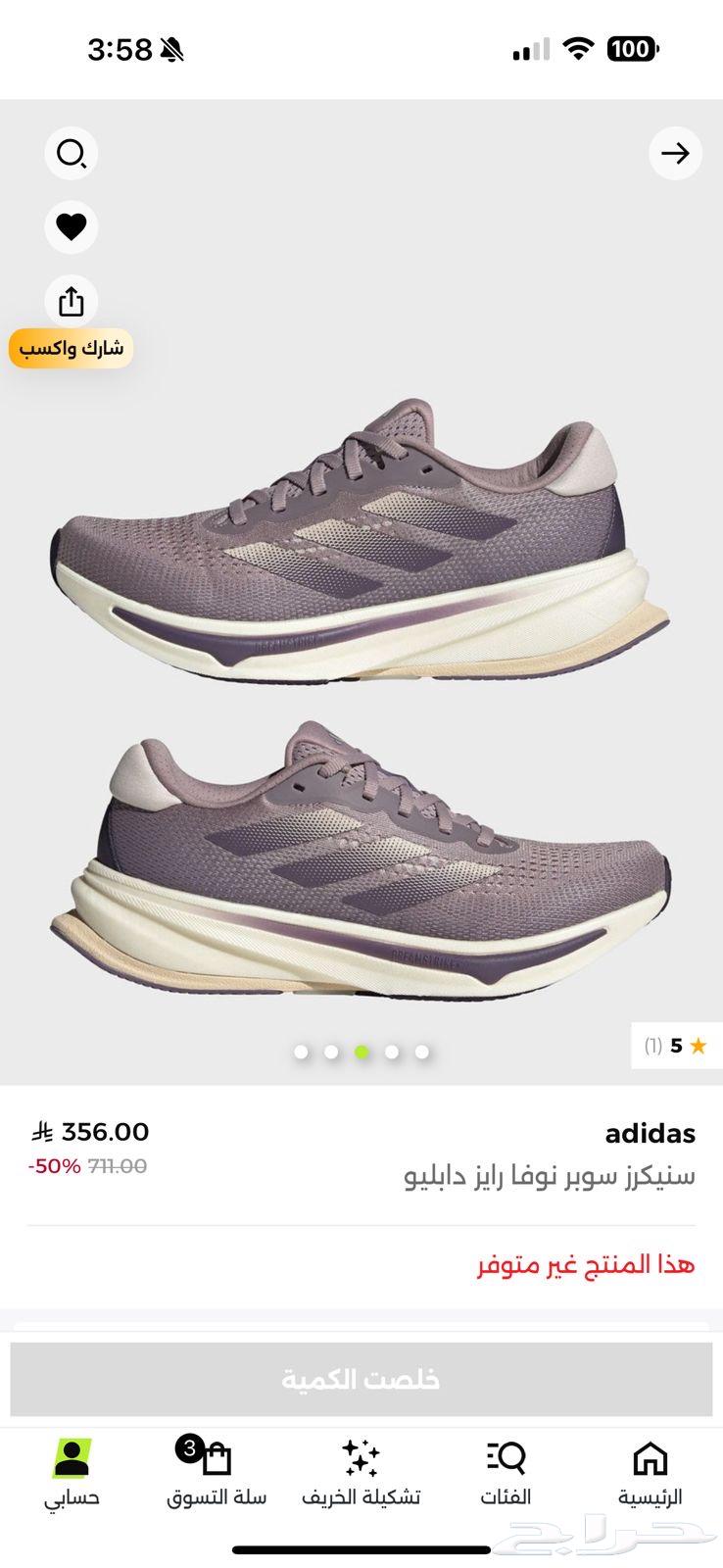Toggle the heart wishlist icon
This screenshot has height=1568, width=723.
click(71, 227)
